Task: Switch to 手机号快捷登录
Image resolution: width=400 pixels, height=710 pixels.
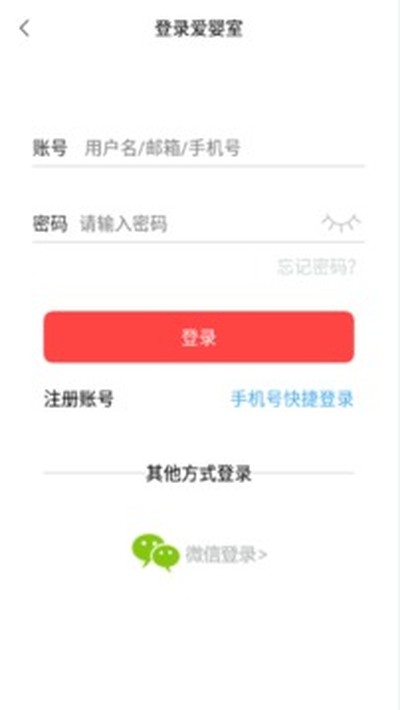Action: pos(292,399)
